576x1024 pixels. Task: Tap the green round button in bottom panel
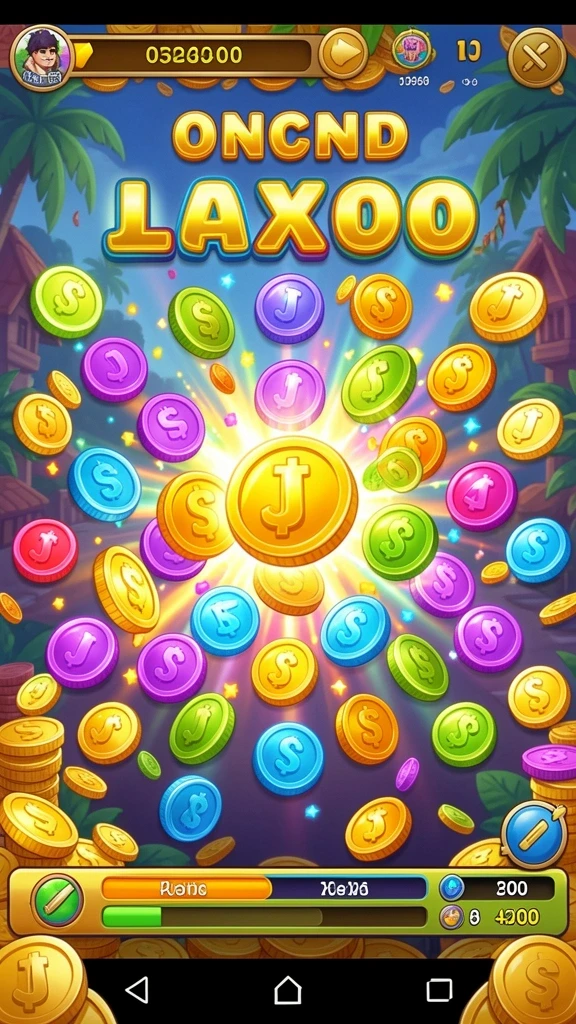pos(57,899)
